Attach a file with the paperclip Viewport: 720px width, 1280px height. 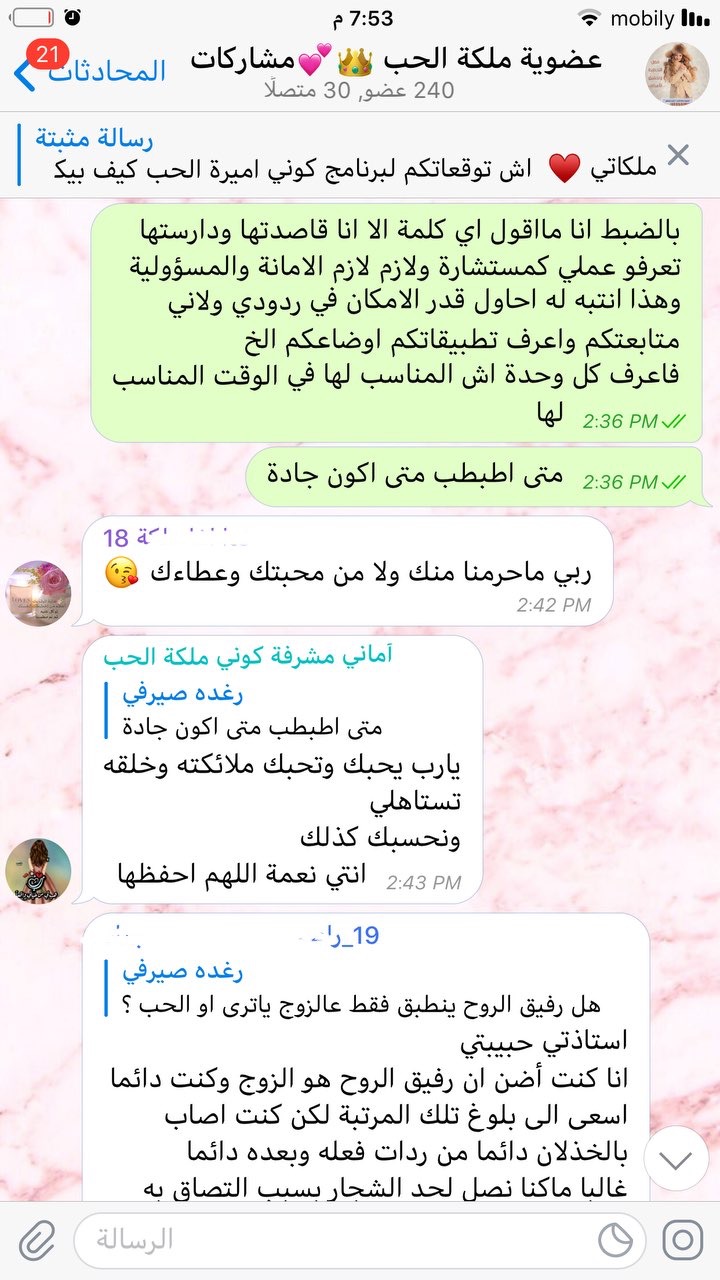coord(36,1241)
